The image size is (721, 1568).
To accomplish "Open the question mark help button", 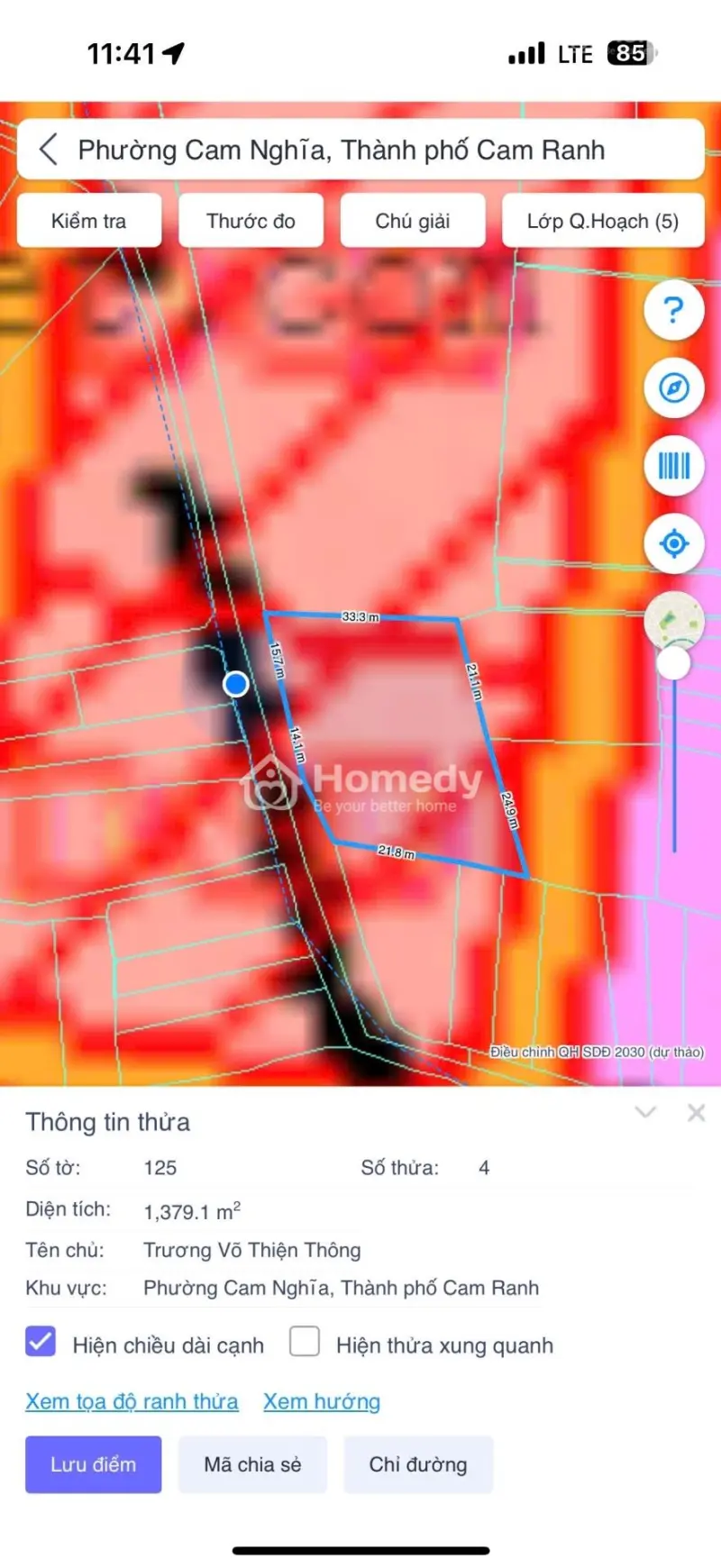I will point(673,311).
